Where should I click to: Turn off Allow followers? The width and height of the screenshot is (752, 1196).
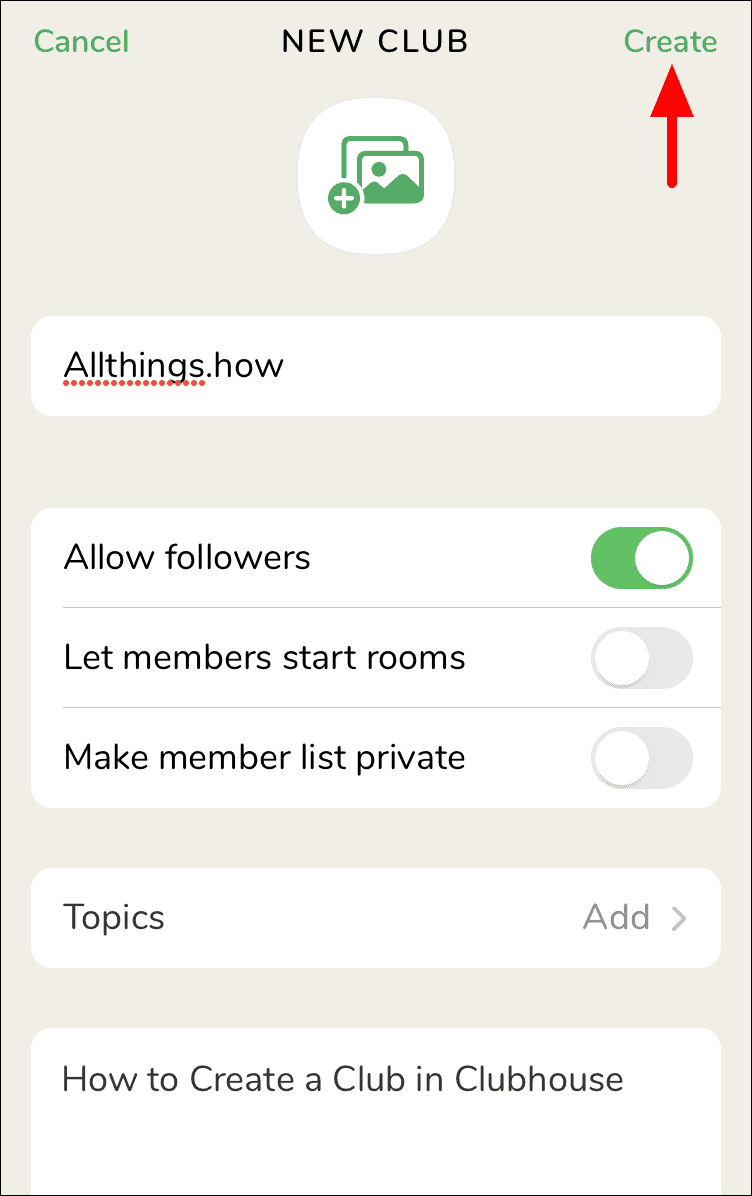(641, 558)
